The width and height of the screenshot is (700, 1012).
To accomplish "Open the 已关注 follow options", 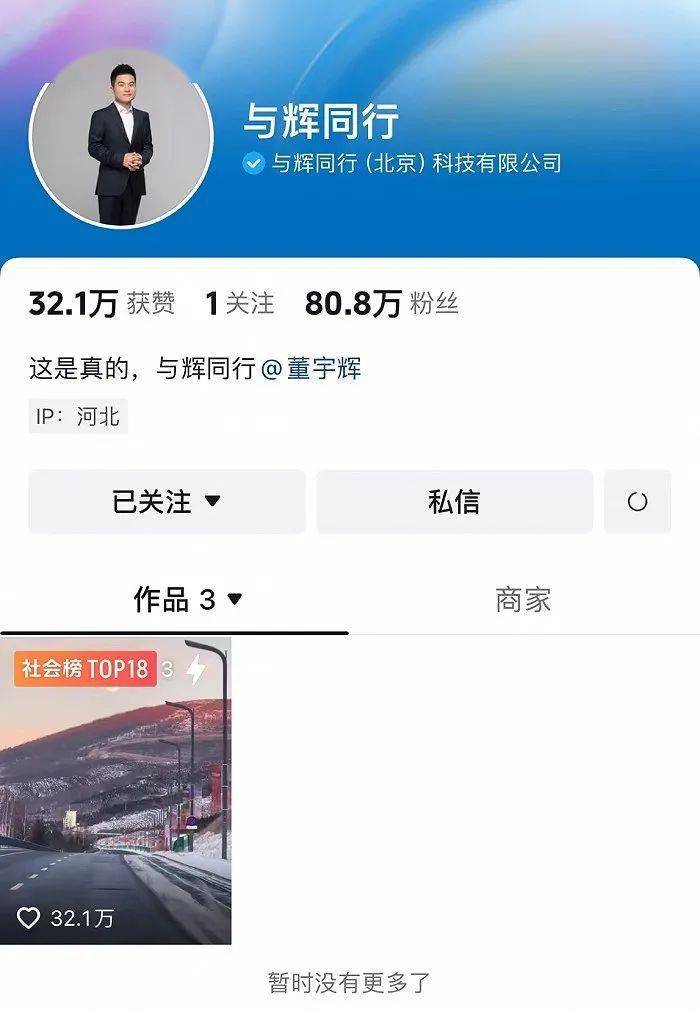I will [x=166, y=501].
